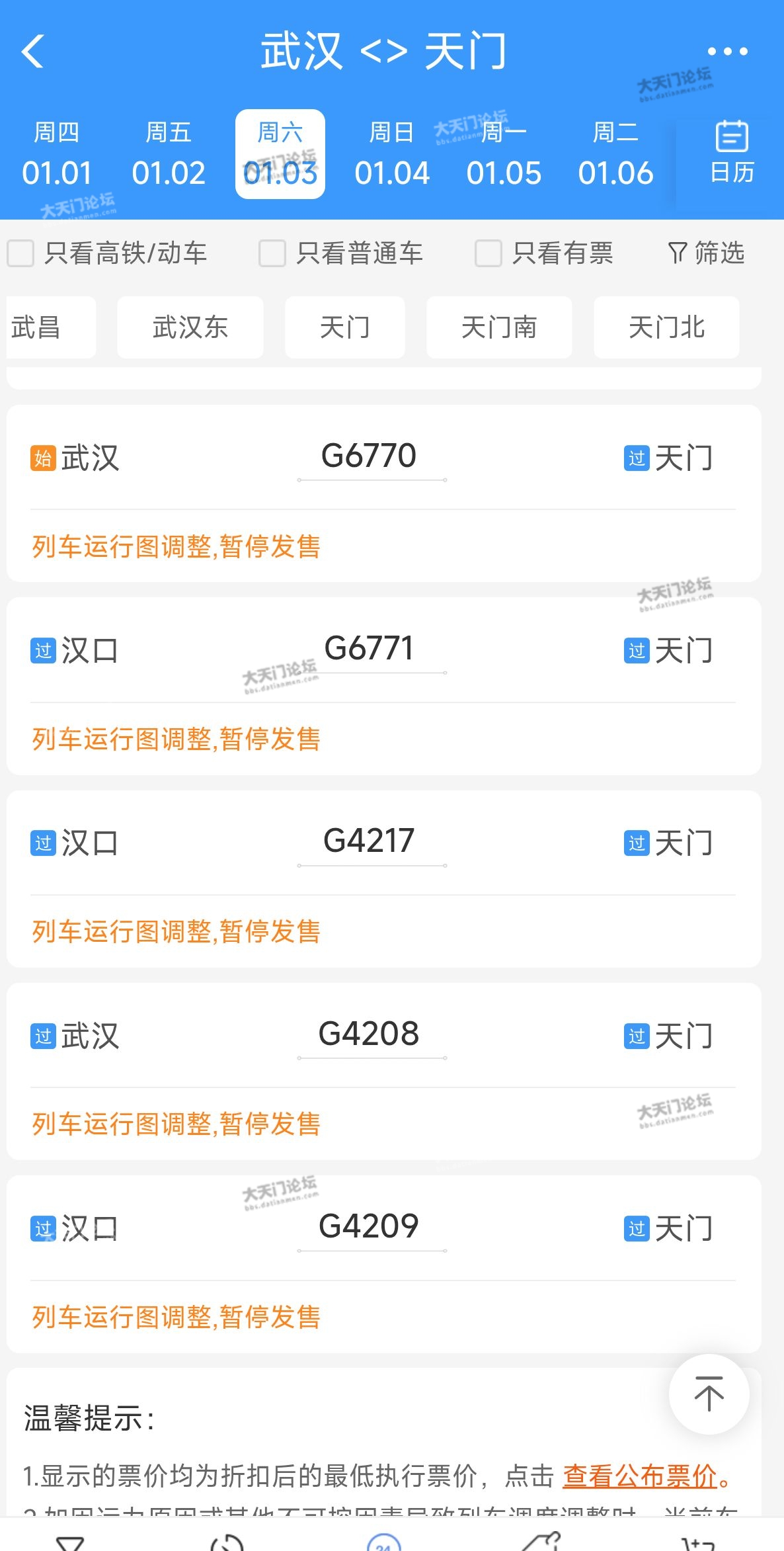Open the 查看公布票价 link
The width and height of the screenshot is (784, 1551).
pos(640,1476)
